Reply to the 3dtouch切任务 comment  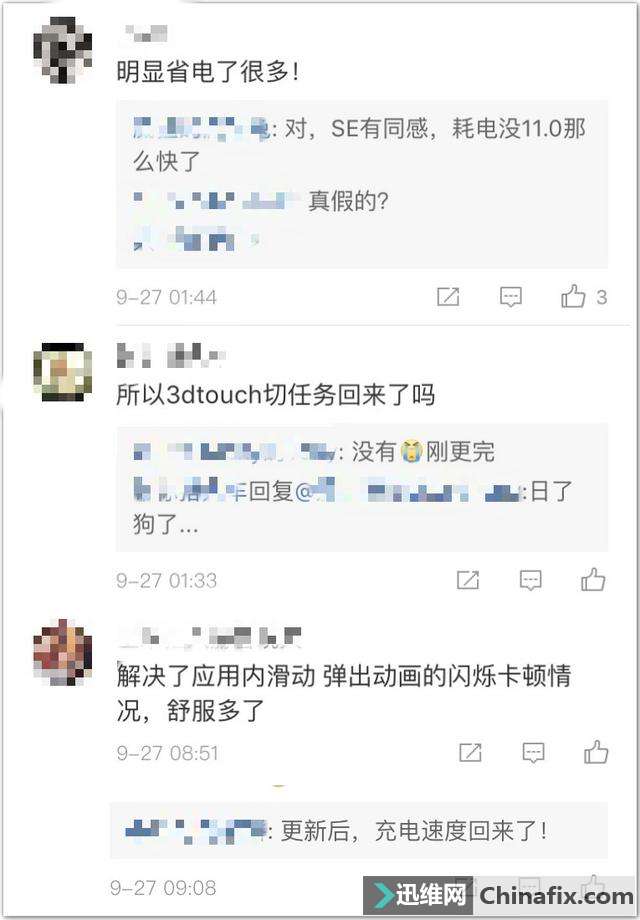[531, 580]
